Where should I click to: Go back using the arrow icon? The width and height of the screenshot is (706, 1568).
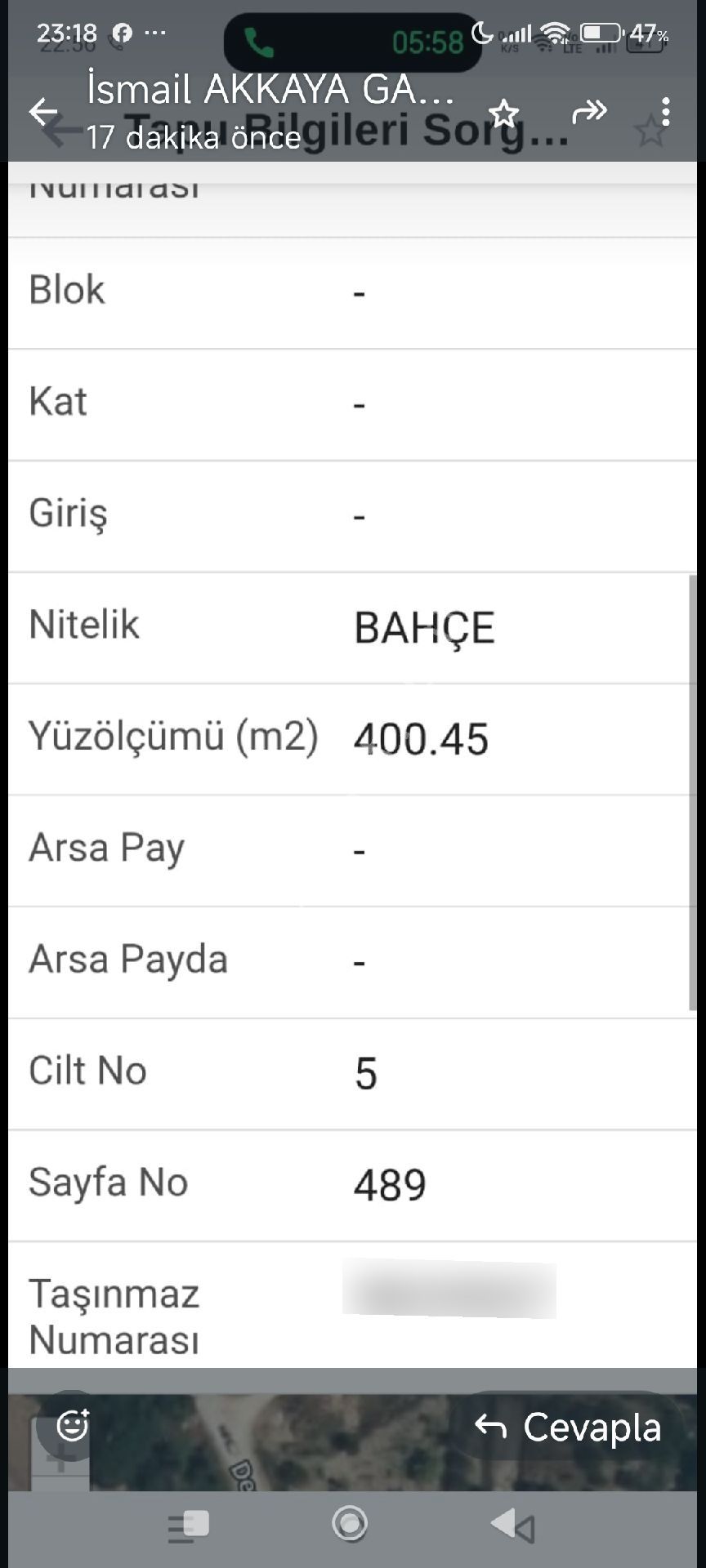click(41, 112)
